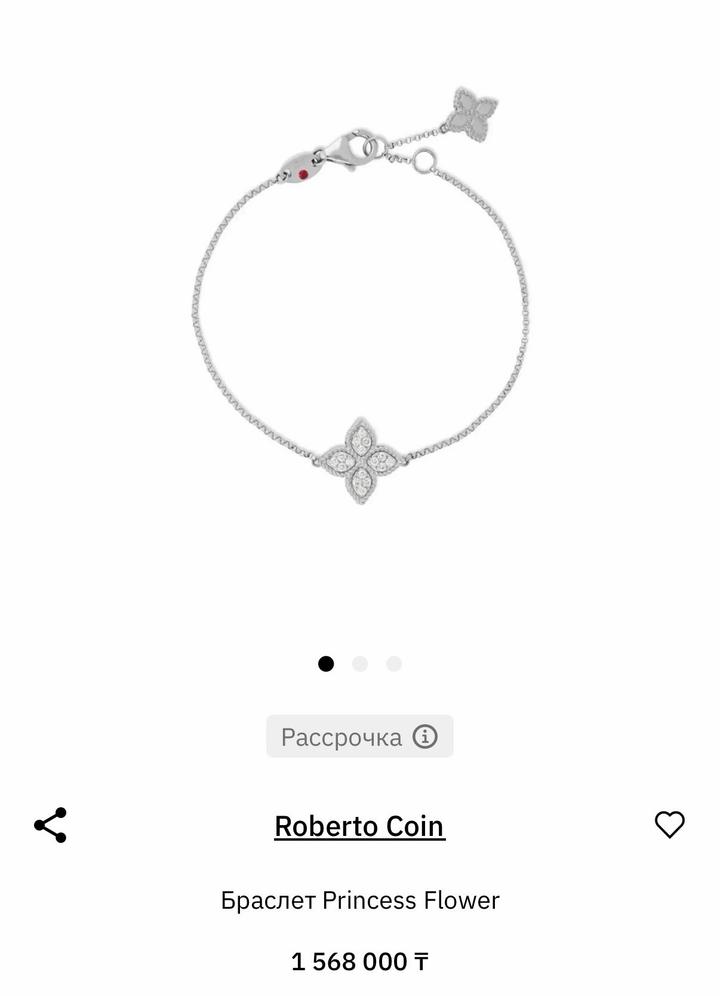Go to the third photo indicator dot
Image resolution: width=720 pixels, height=996 pixels.
coord(394,664)
